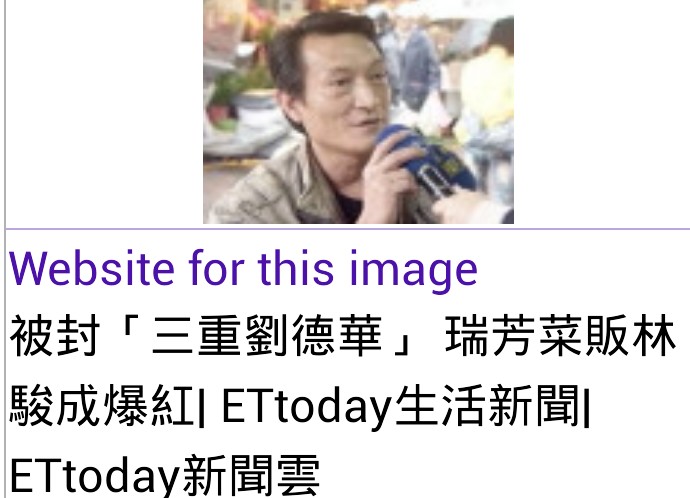Screen dimensions: 690x498
Task: Open the 'Website for this image' link
Action: pos(243,268)
